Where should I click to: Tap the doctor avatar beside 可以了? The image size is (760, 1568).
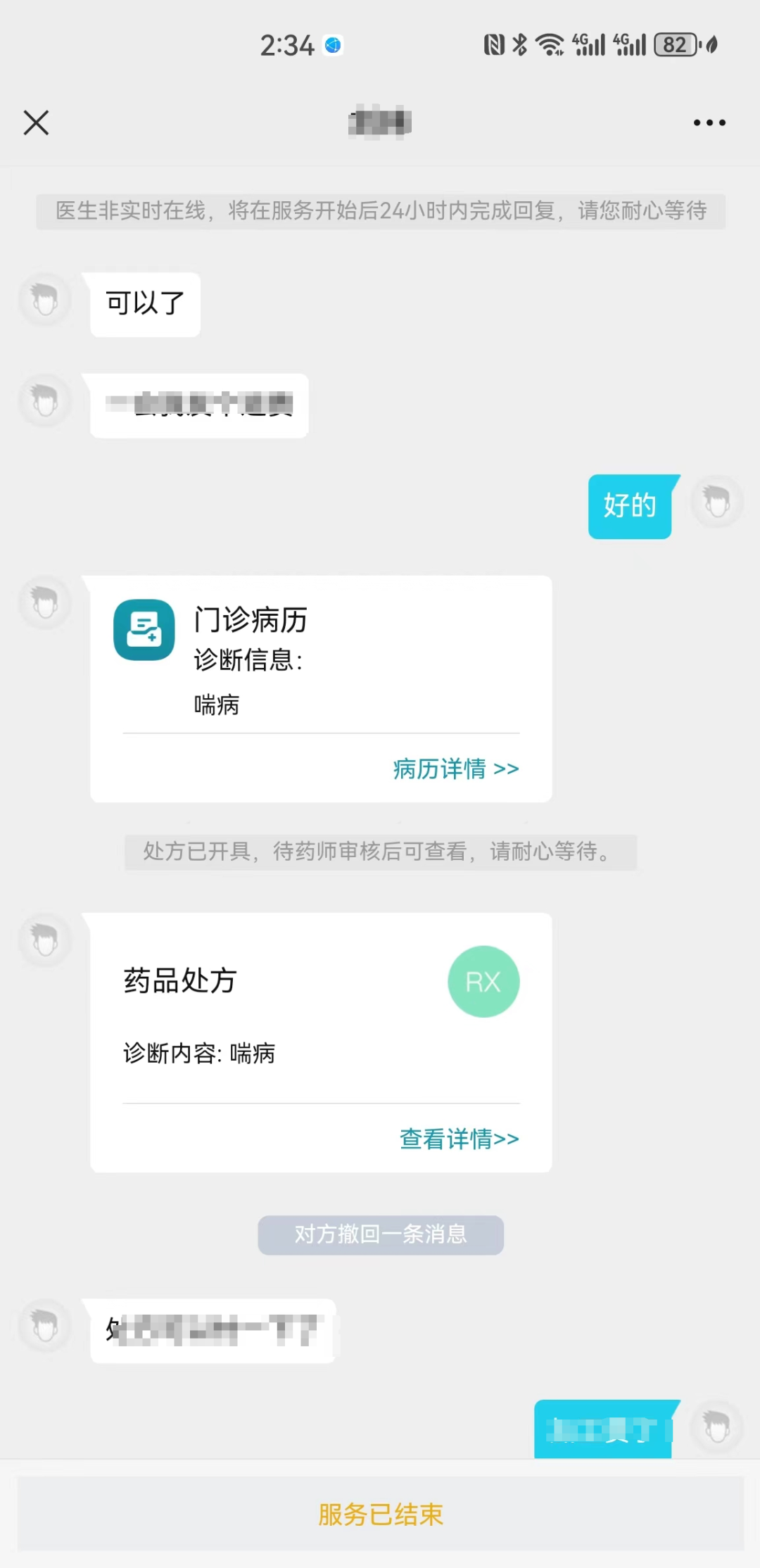[45, 299]
